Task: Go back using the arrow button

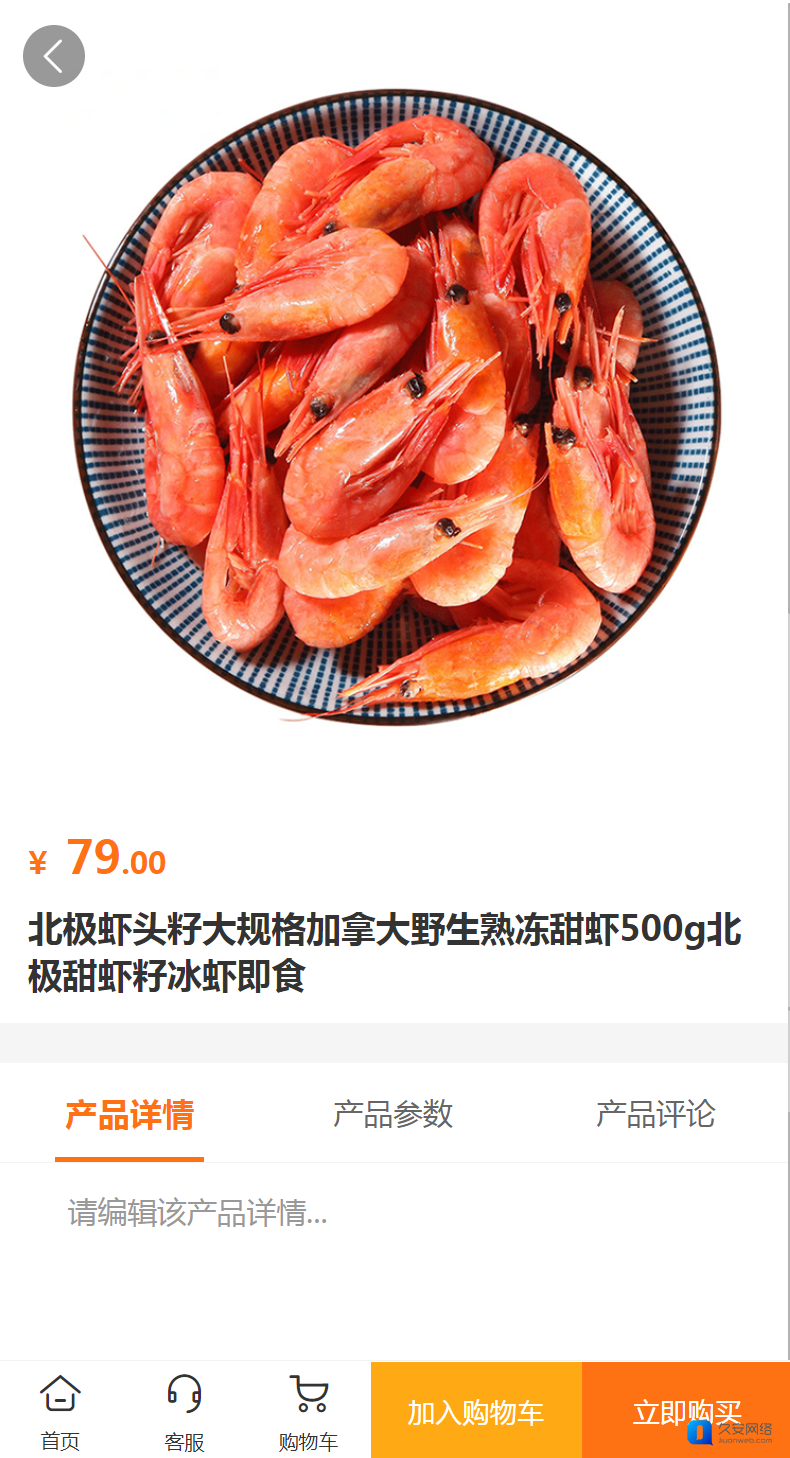Action: [x=54, y=56]
